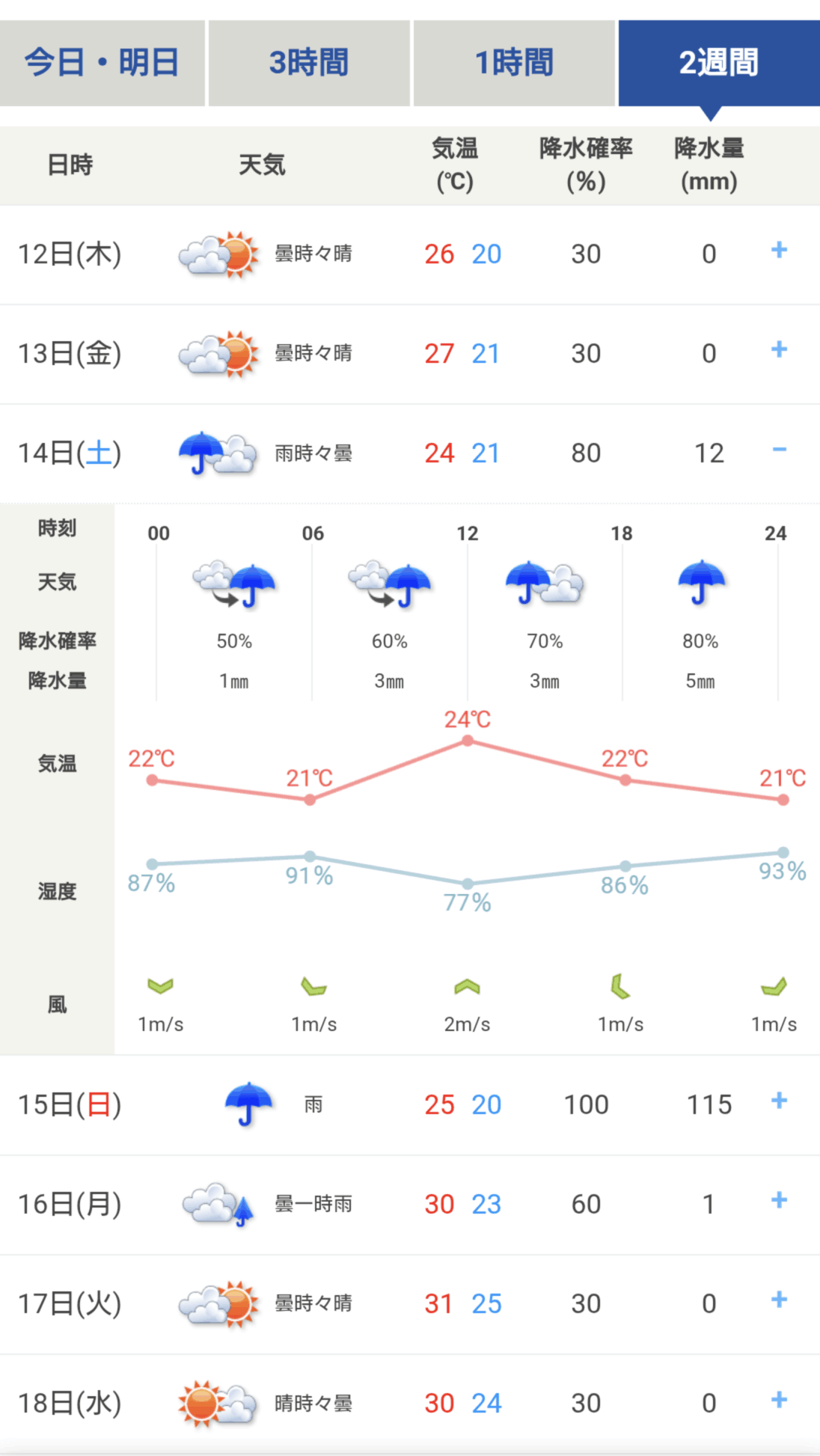Switch to the 今日・明日 tab

[102, 63]
